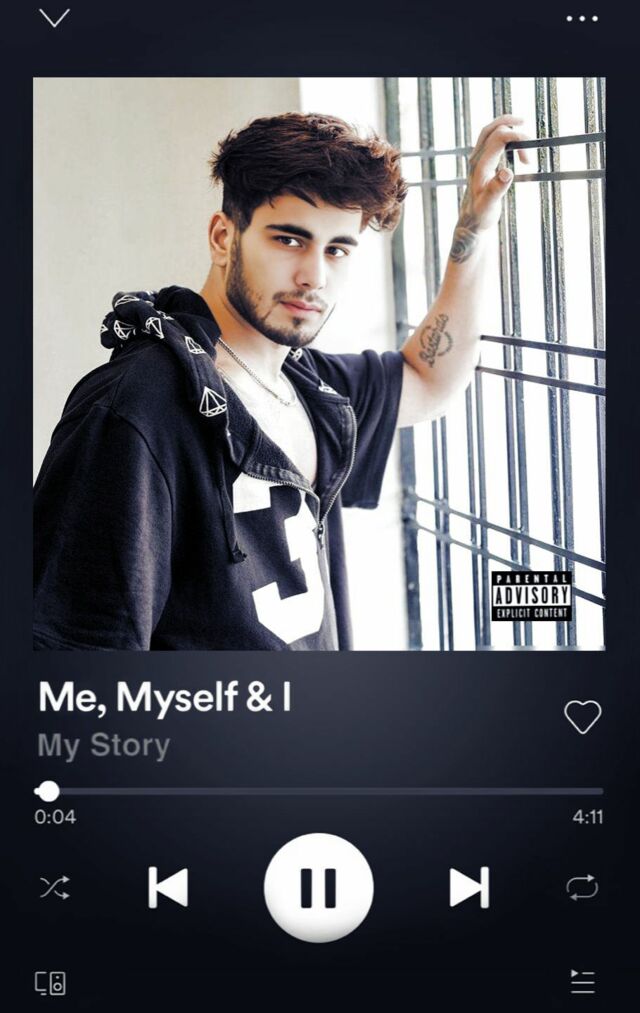
Task: Toggle repeat mode
Action: [x=582, y=887]
